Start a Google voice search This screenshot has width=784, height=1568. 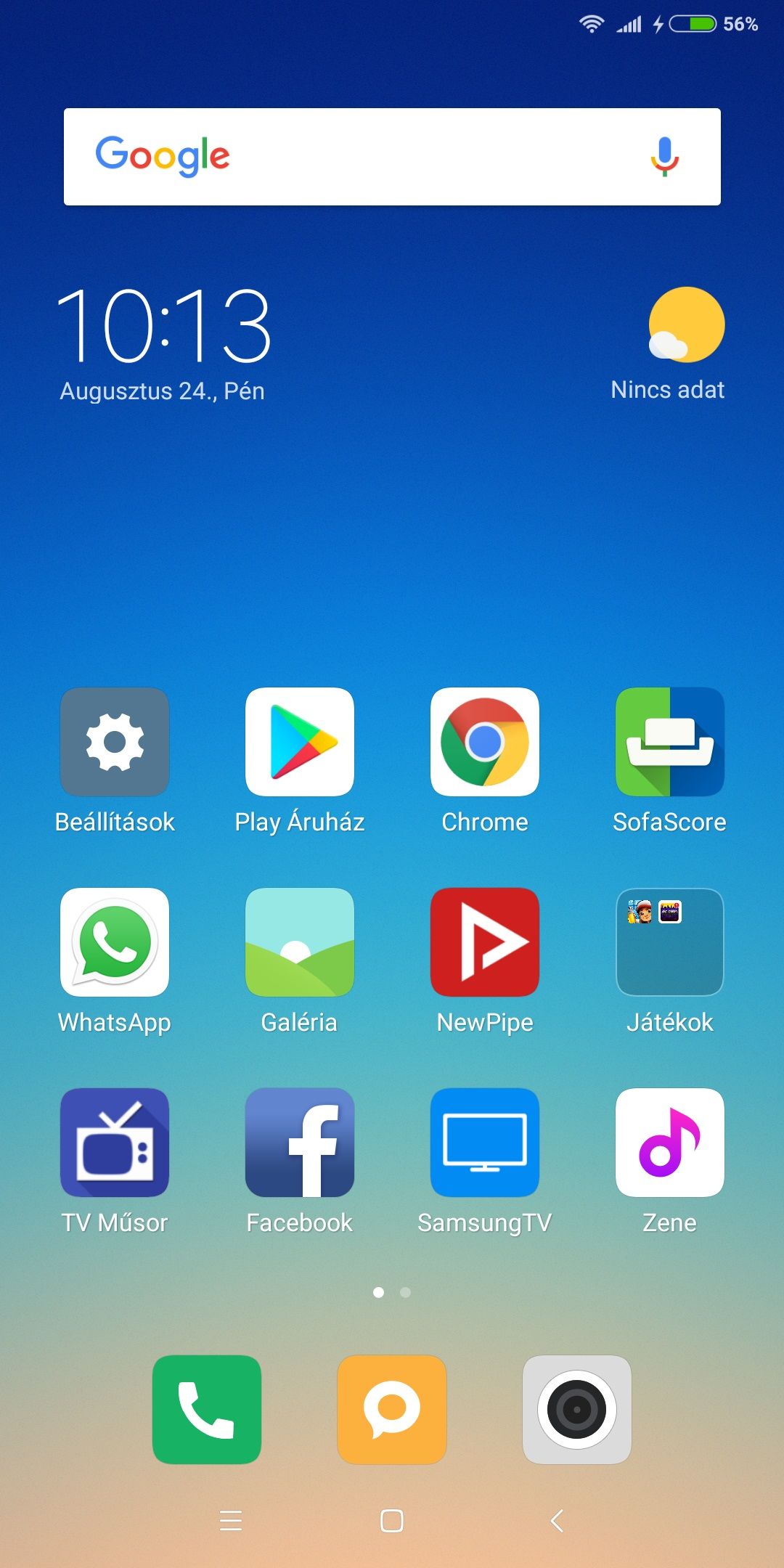click(x=663, y=157)
